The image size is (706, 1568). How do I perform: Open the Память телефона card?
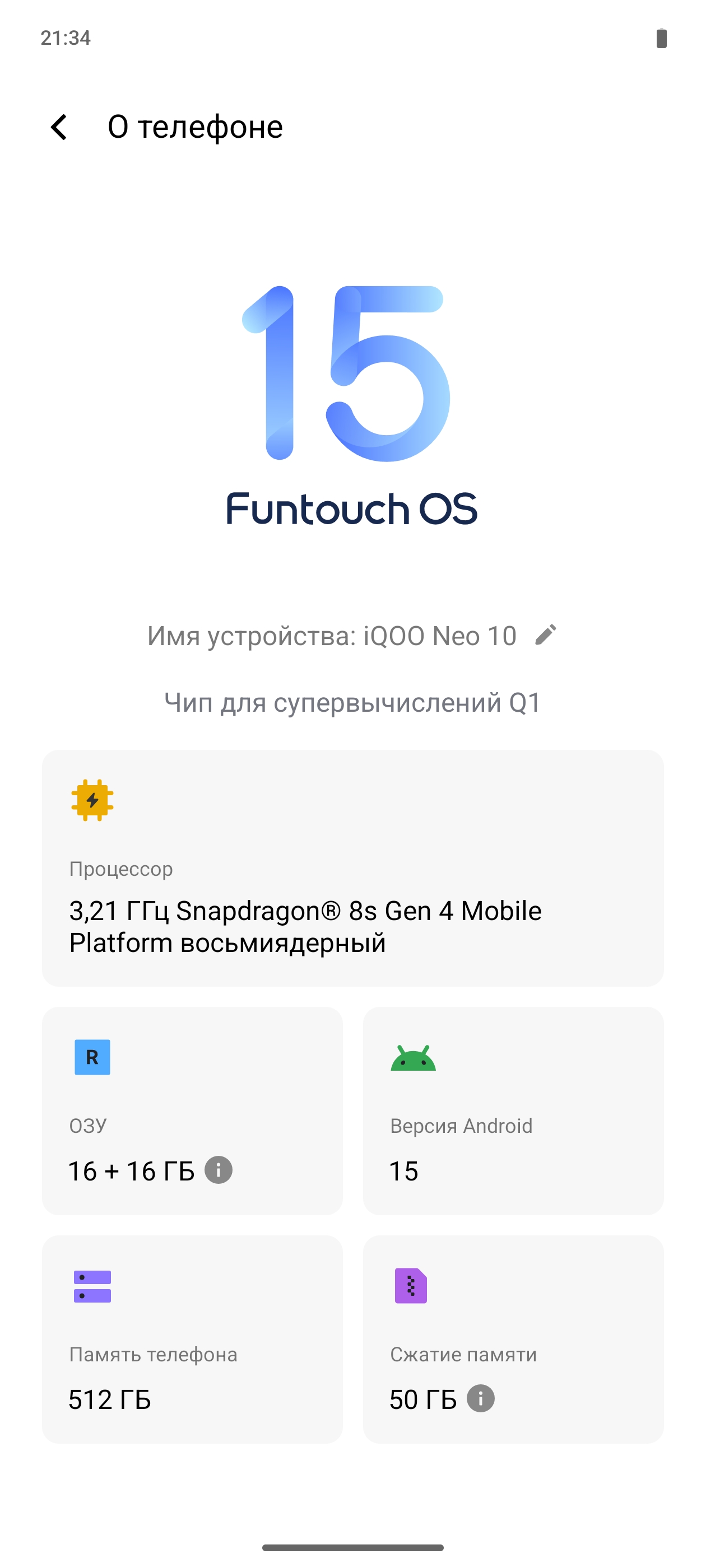tap(192, 1339)
